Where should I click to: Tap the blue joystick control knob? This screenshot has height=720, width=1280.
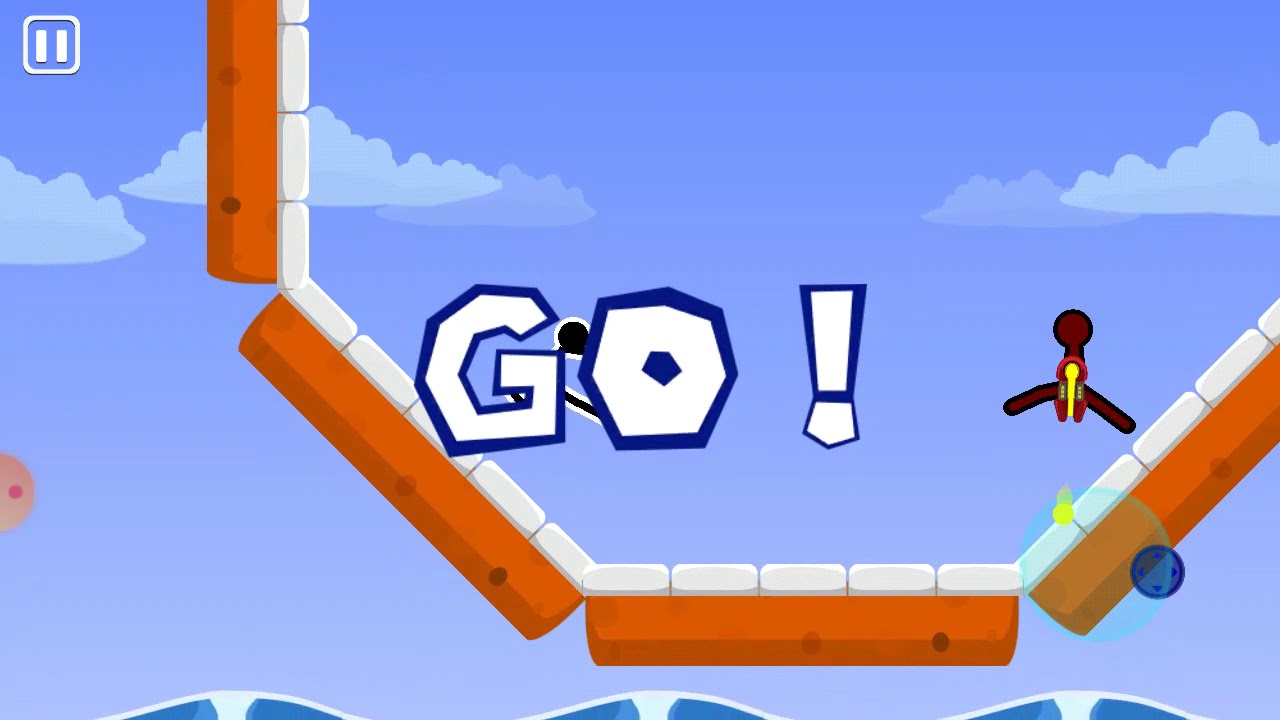pyautogui.click(x=1157, y=573)
